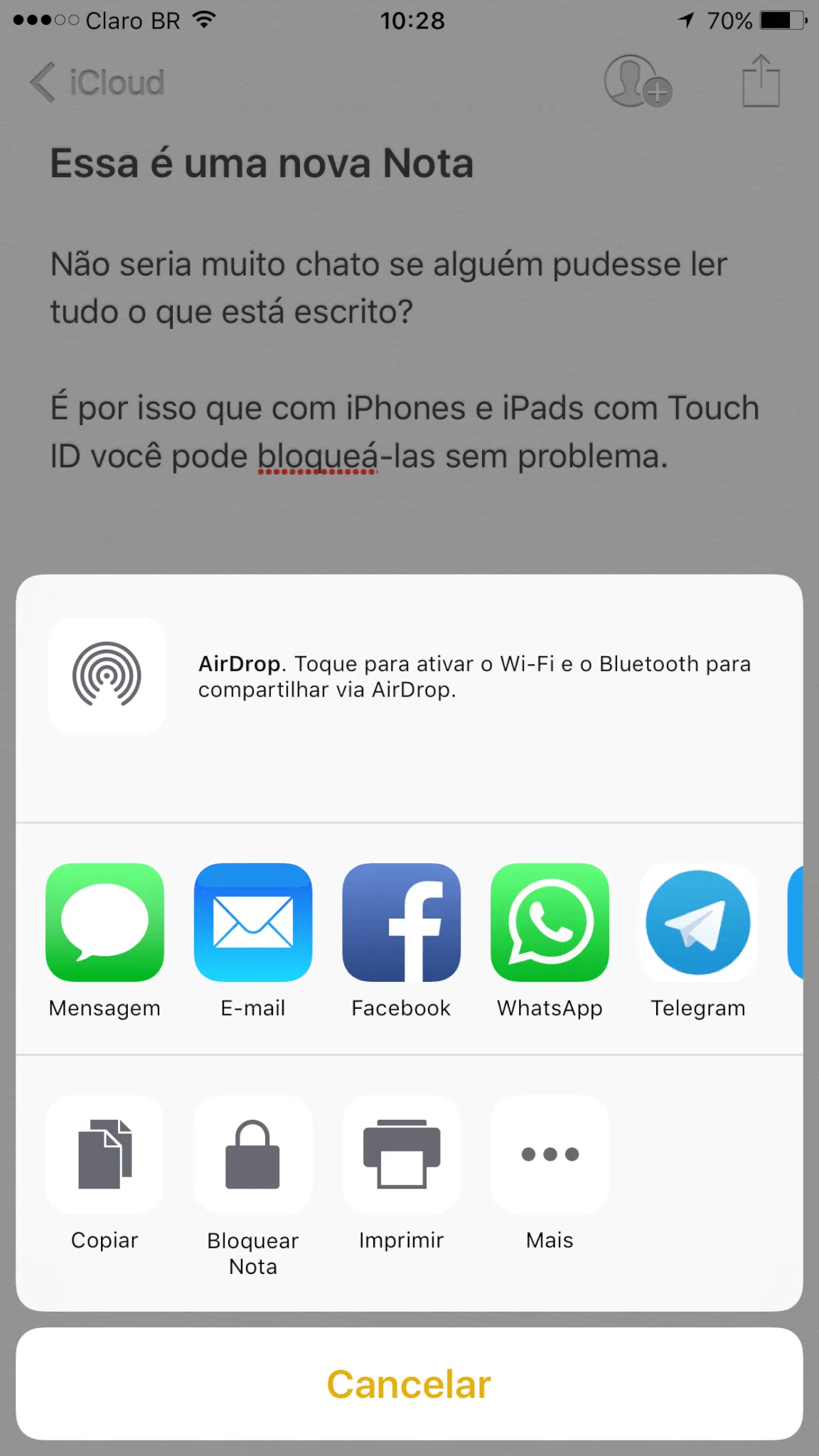Cancel the share sheet
The height and width of the screenshot is (1456, 819).
(x=409, y=1383)
